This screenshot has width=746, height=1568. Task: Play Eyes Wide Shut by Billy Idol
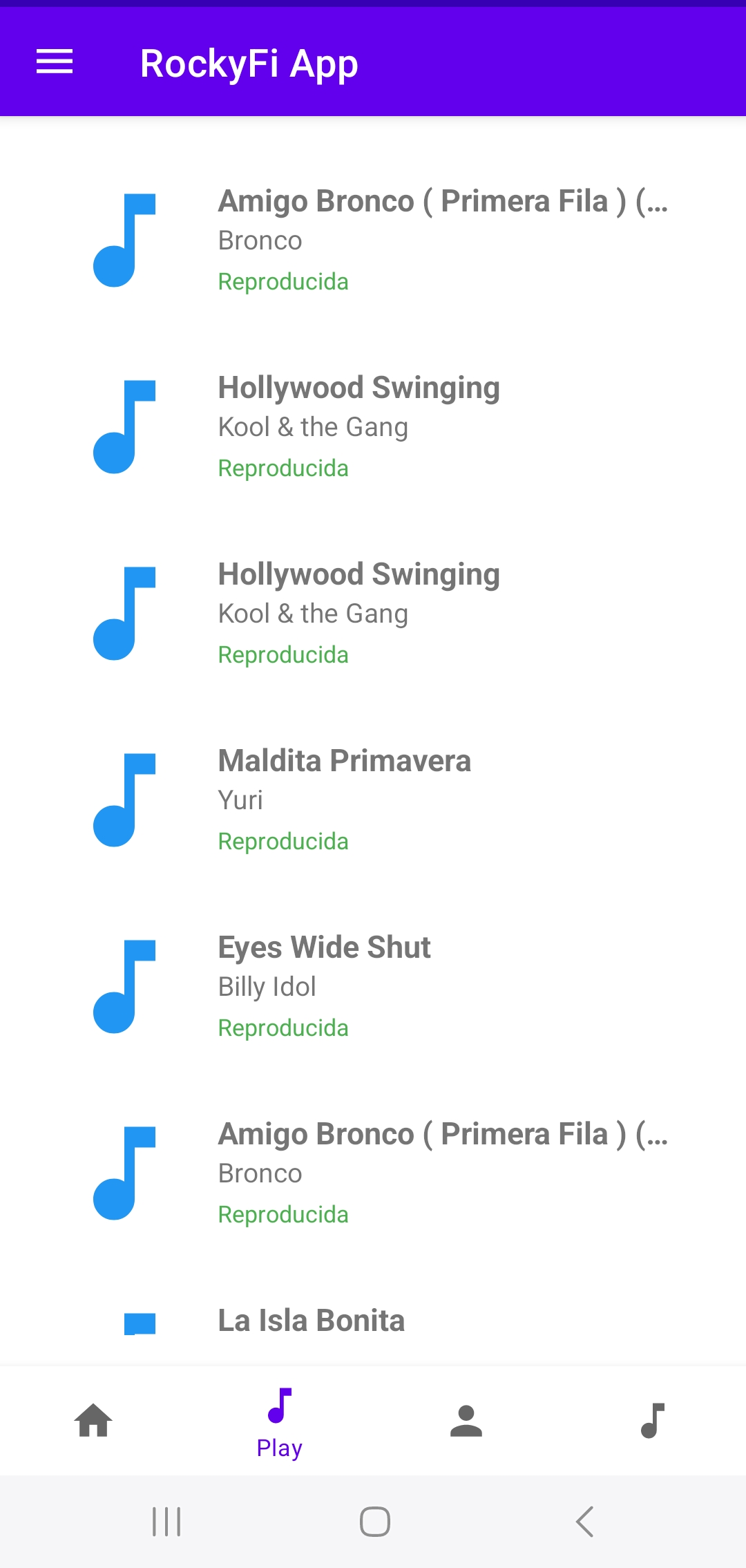tap(324, 947)
